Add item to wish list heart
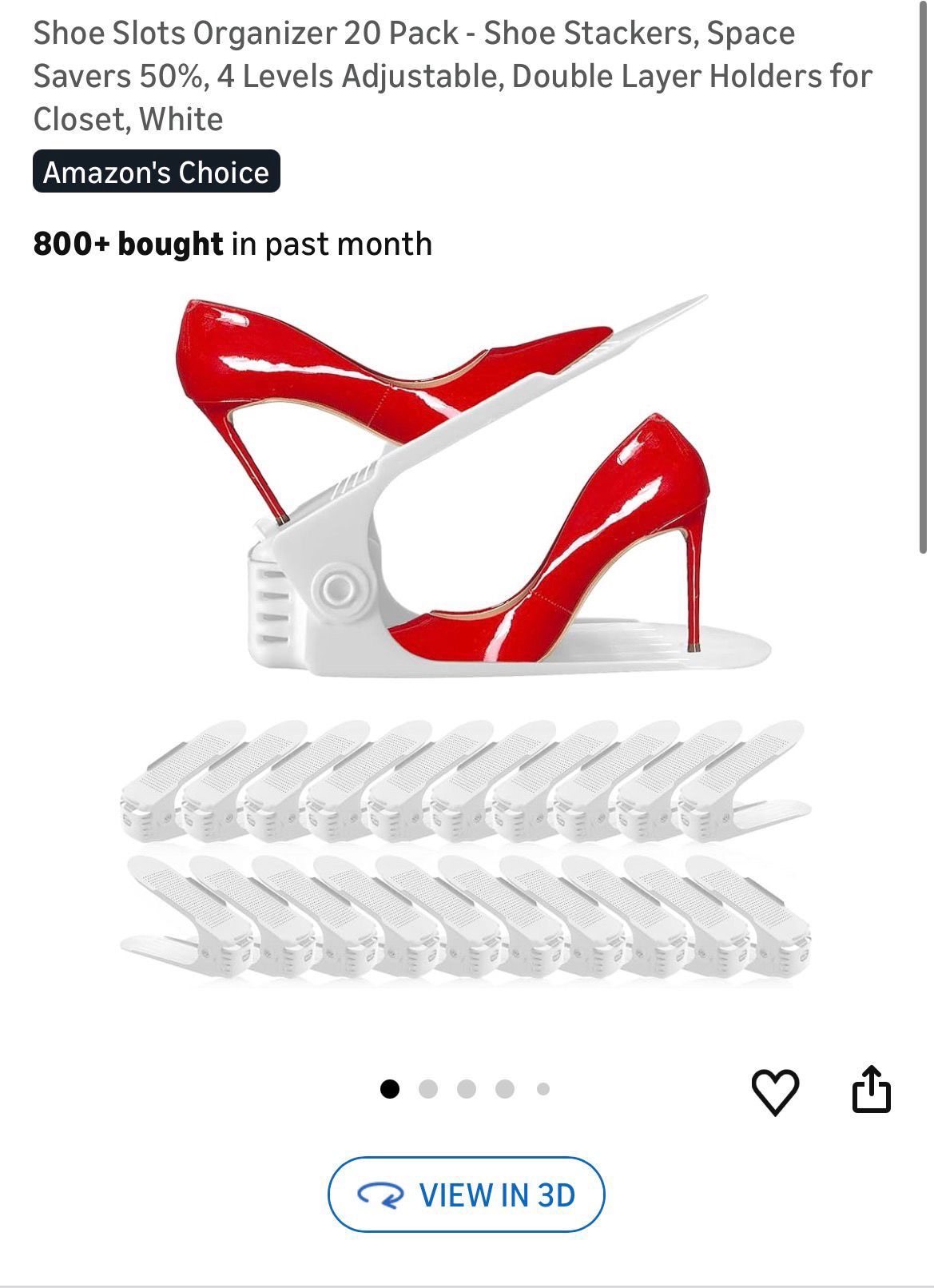 coord(774,1091)
